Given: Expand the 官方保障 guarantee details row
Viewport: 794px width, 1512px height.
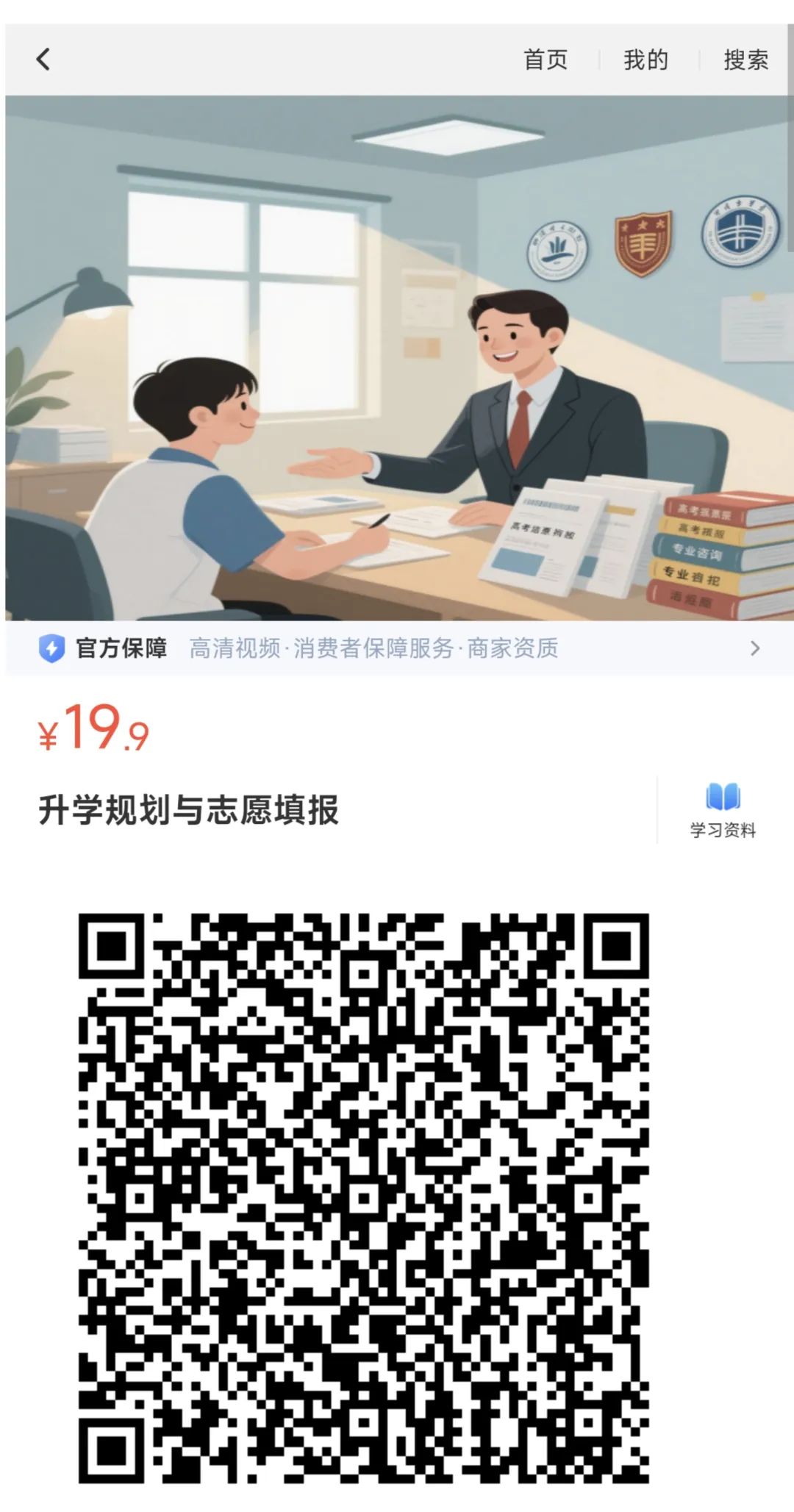Looking at the screenshot, I should coord(397,648).
